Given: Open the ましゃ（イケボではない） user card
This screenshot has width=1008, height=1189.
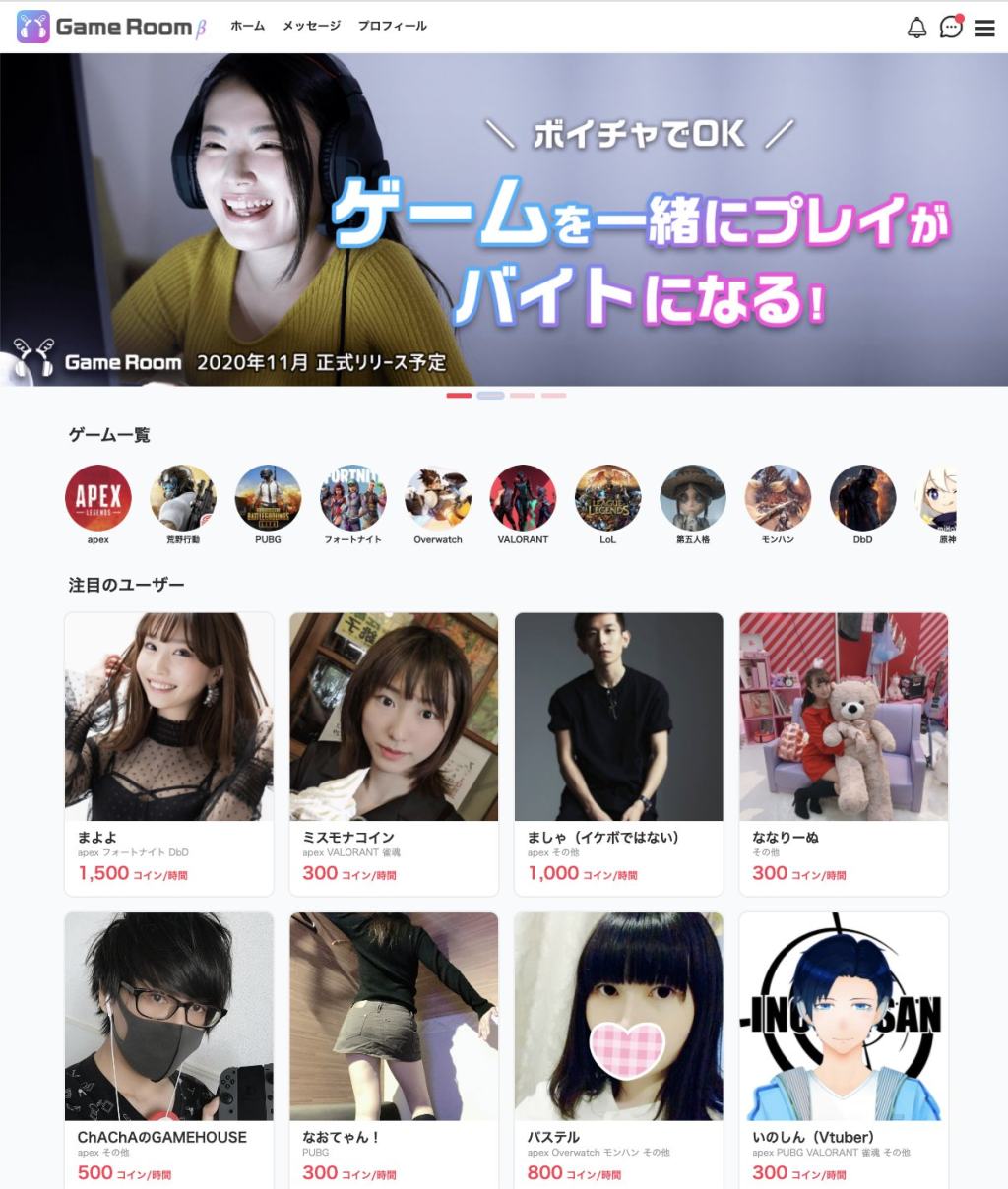Looking at the screenshot, I should (619, 753).
